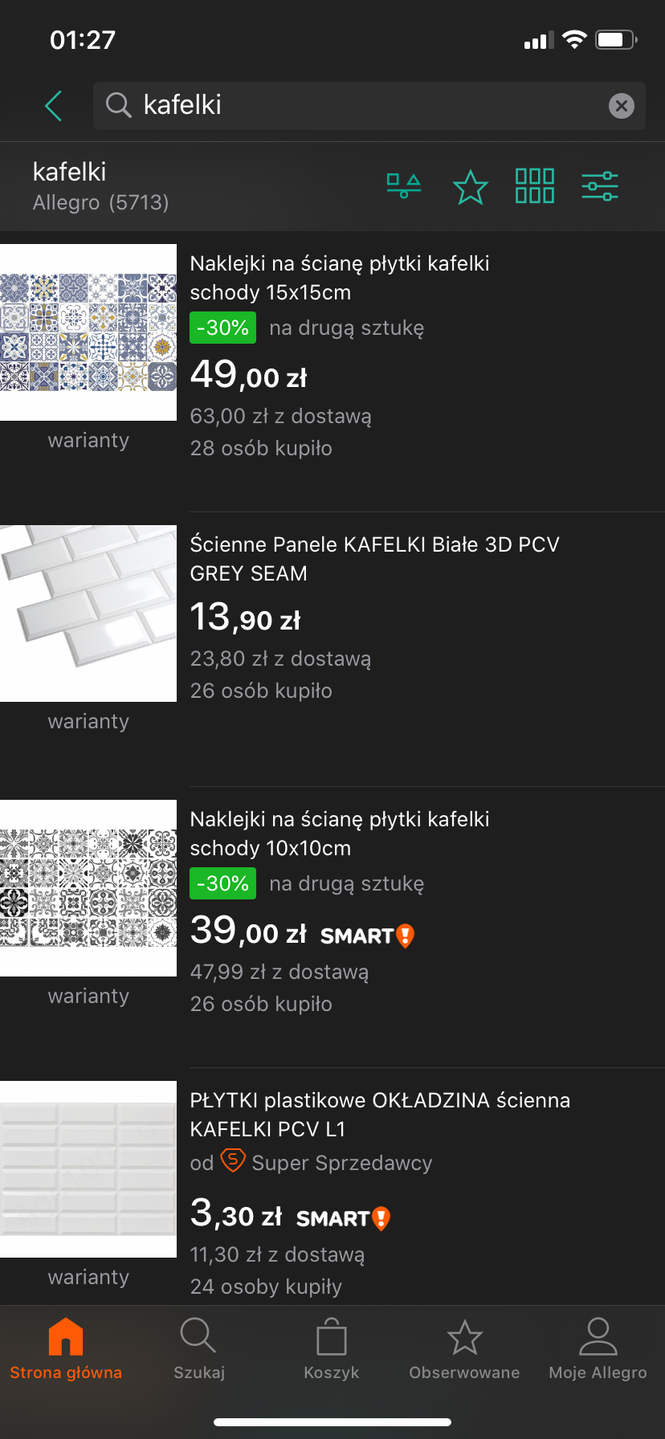Open PŁYTKI plastikowe OKŁADZINA ścienna listing
Viewport: 665px width, 1439px height.
click(380, 1114)
